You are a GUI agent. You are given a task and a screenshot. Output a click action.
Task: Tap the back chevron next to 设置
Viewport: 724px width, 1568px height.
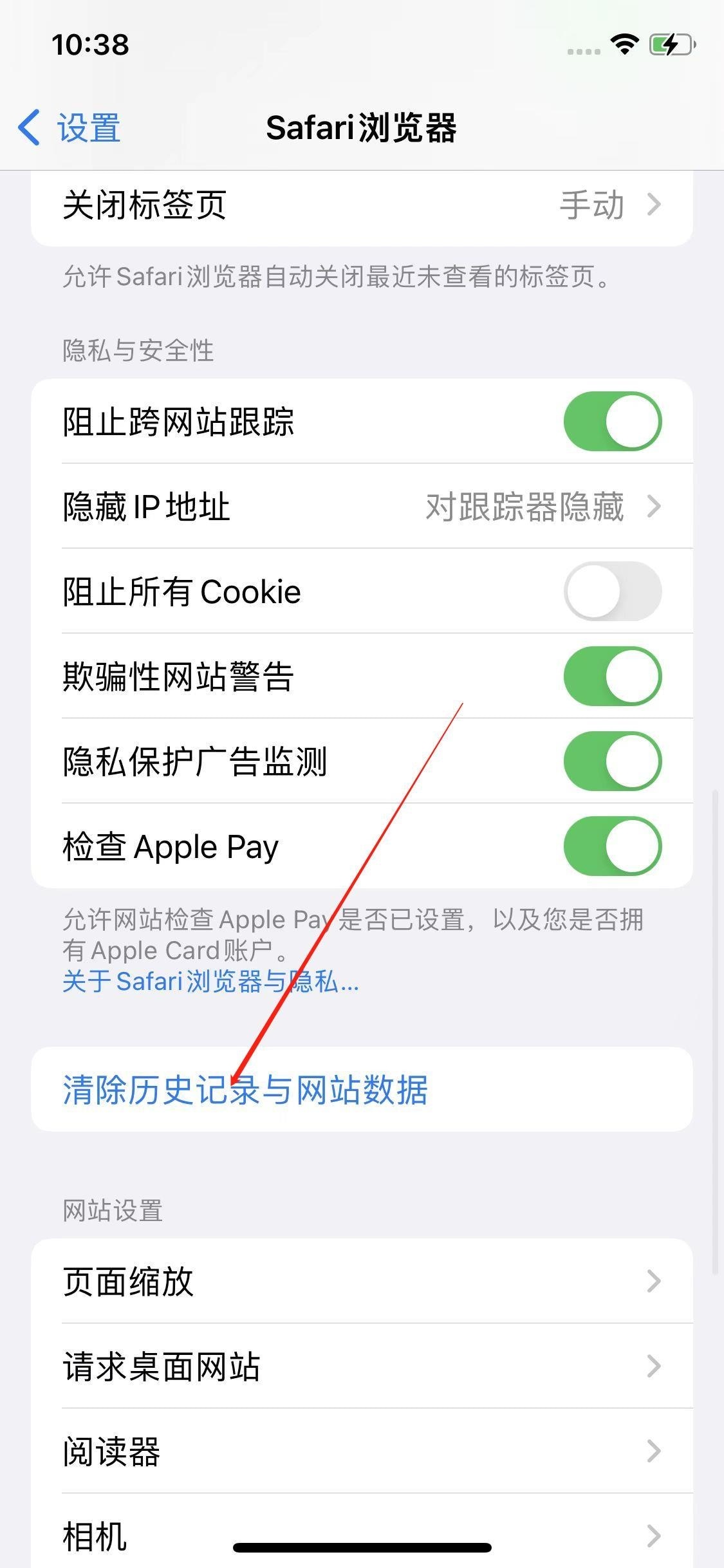(x=30, y=127)
